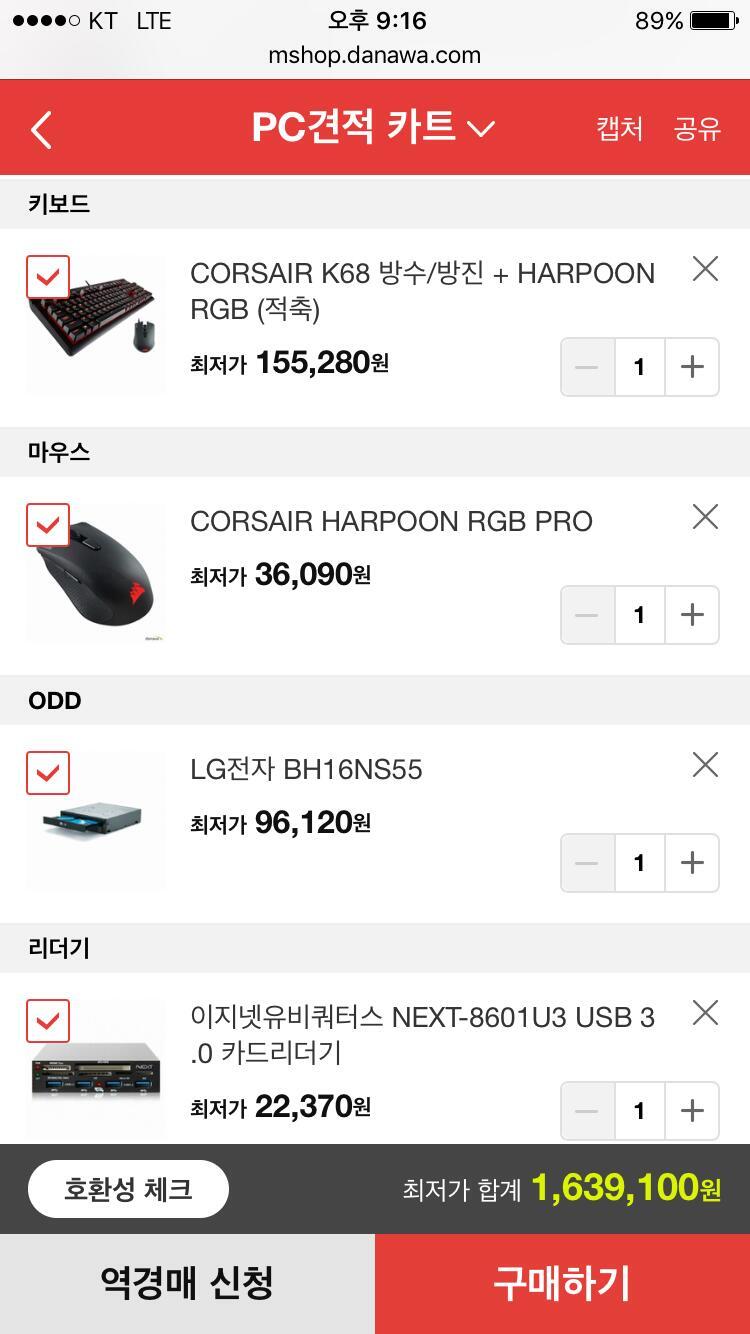Run the 호환성 체크 compatibility check
This screenshot has height=1334, width=750.
tap(128, 1189)
